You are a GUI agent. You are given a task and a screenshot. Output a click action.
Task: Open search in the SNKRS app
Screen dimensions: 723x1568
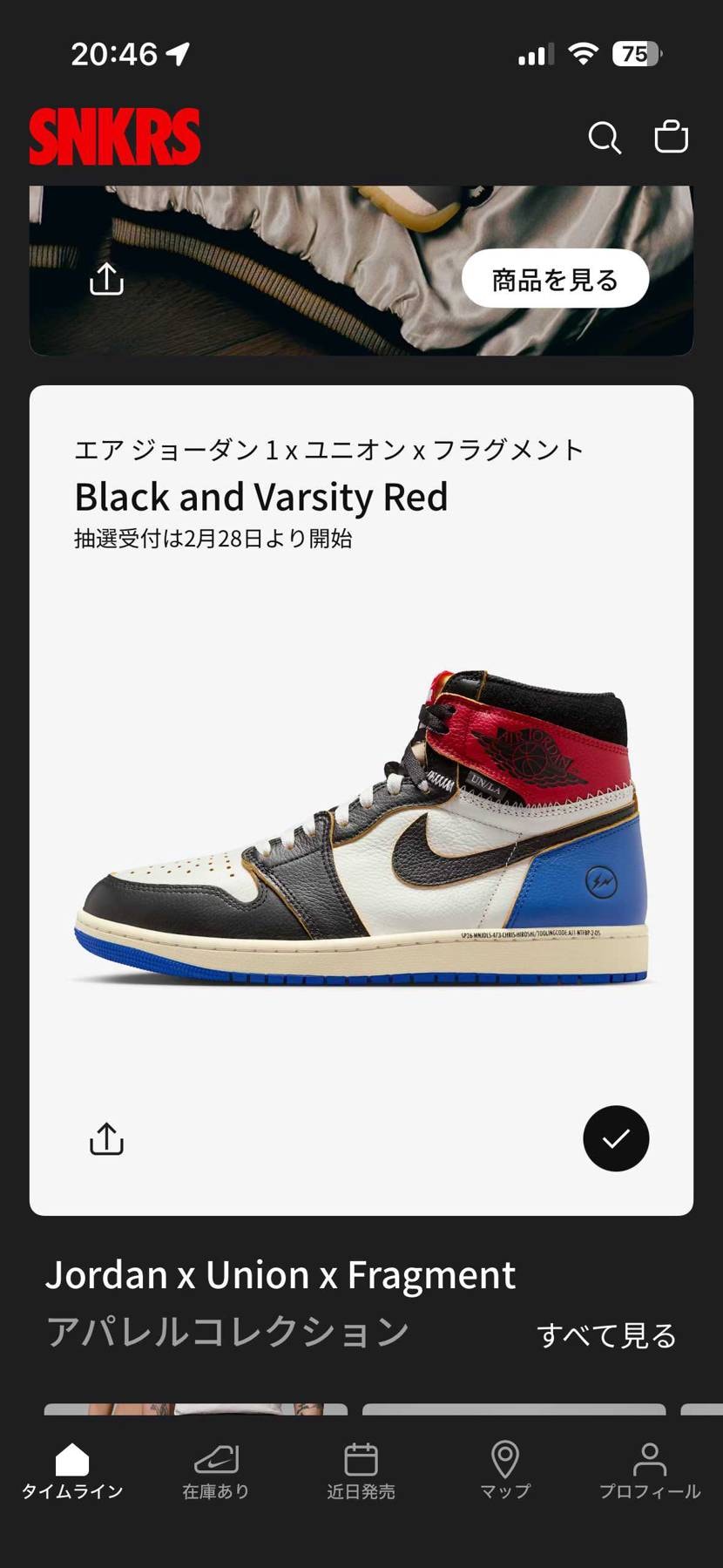point(605,137)
